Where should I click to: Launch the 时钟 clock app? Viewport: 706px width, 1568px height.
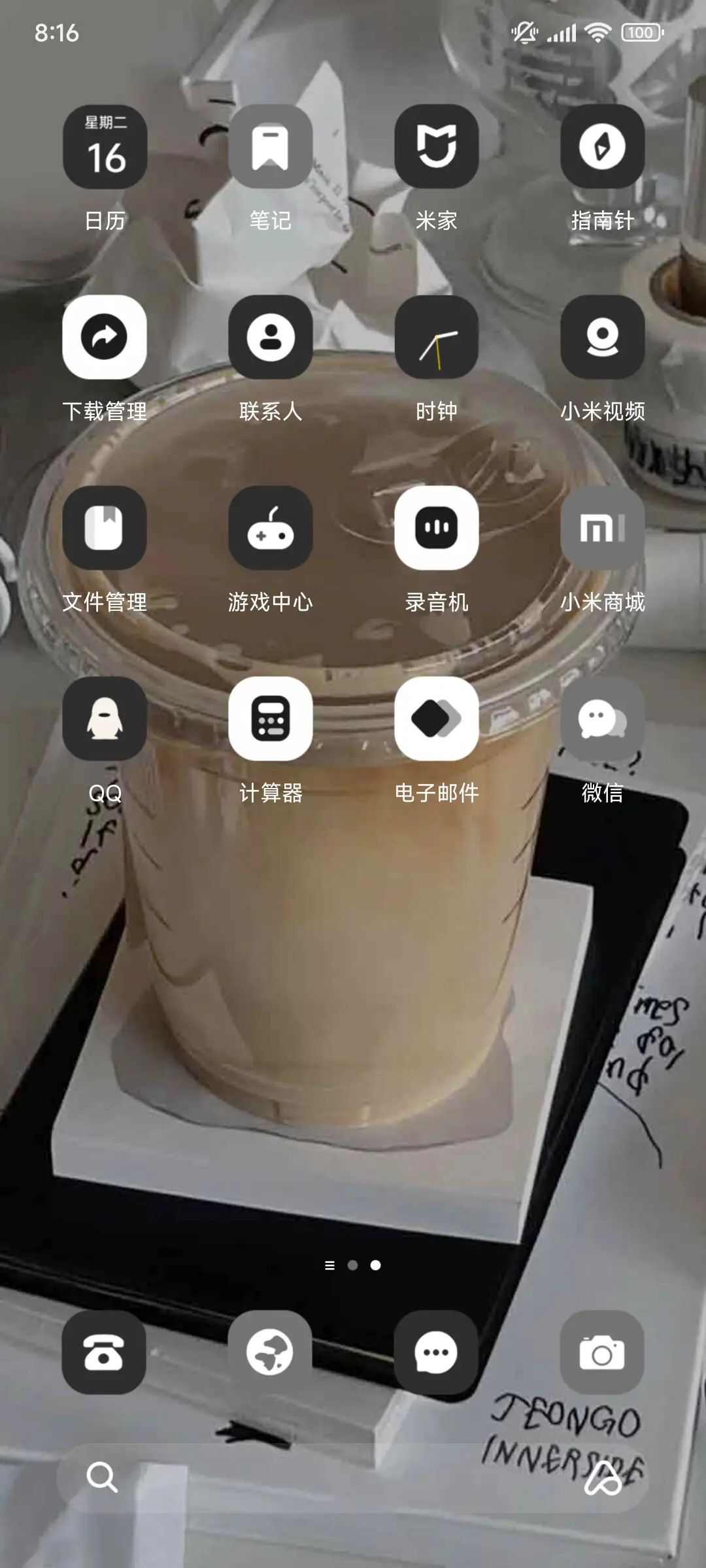point(437,337)
